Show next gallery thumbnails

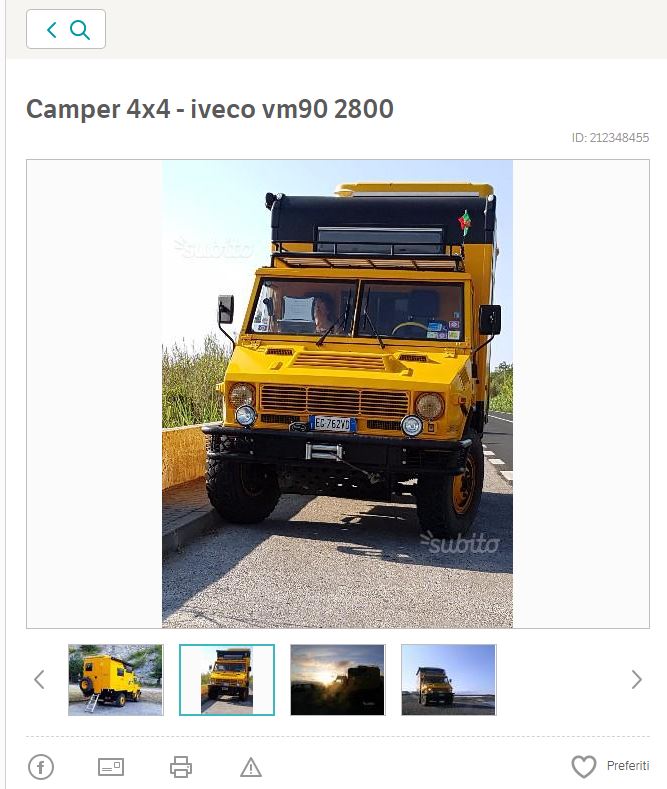click(636, 680)
